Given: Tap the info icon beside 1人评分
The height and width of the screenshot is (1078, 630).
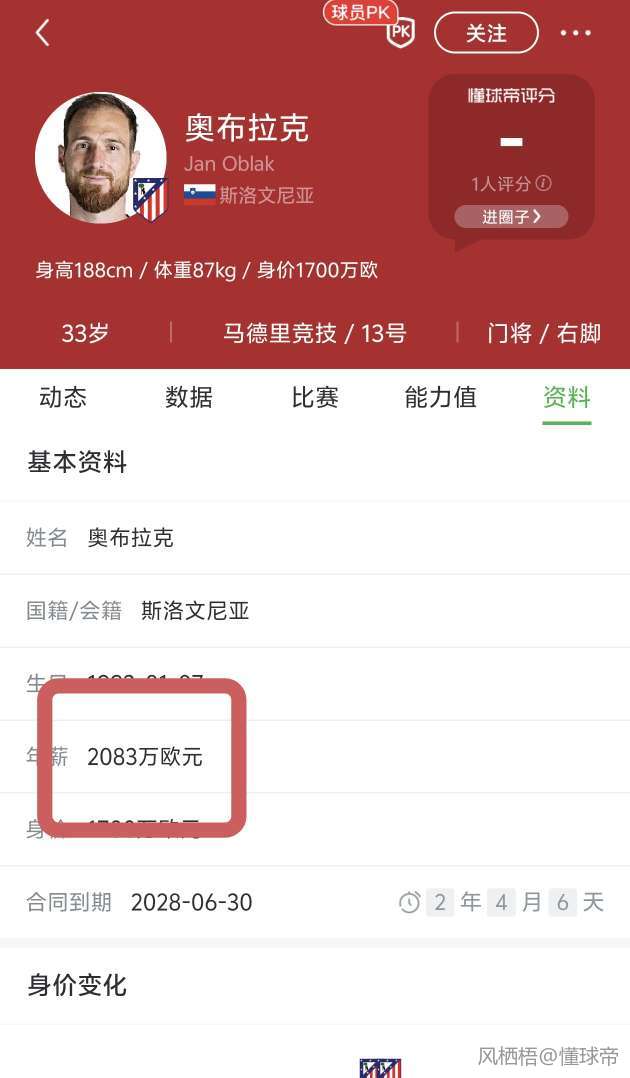Looking at the screenshot, I should [x=543, y=183].
